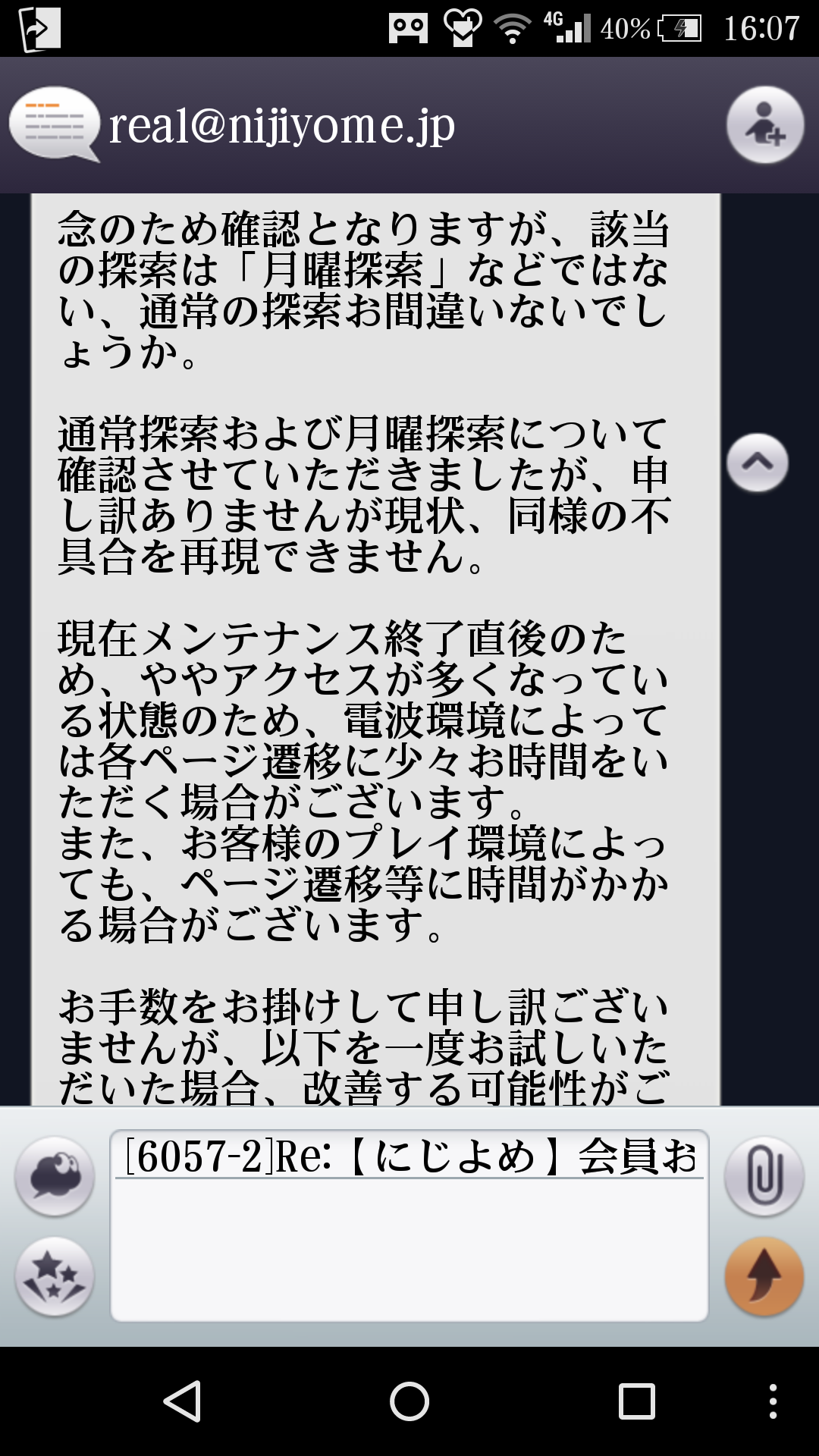Image resolution: width=819 pixels, height=1456 pixels.
Task: Open the decoration mail bird icon
Action: click(x=54, y=1176)
